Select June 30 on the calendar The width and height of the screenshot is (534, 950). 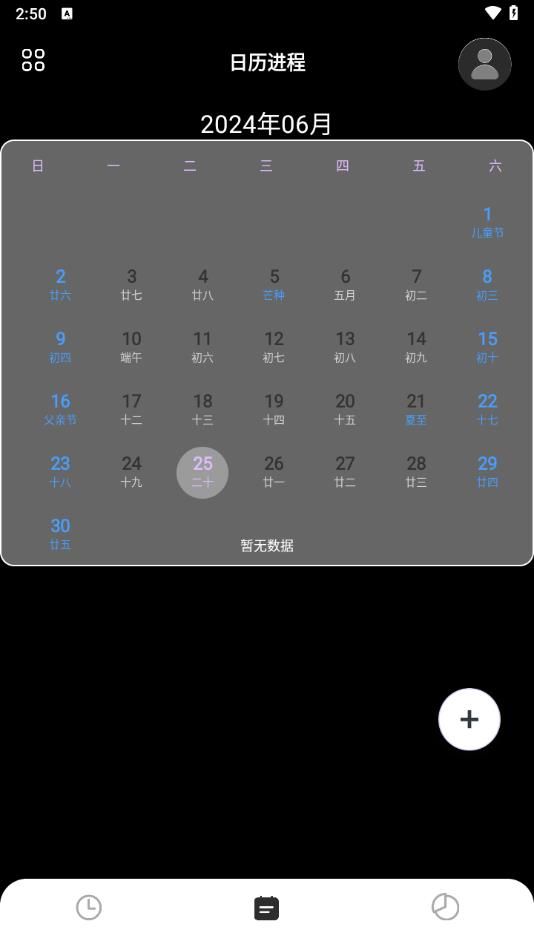point(60,534)
